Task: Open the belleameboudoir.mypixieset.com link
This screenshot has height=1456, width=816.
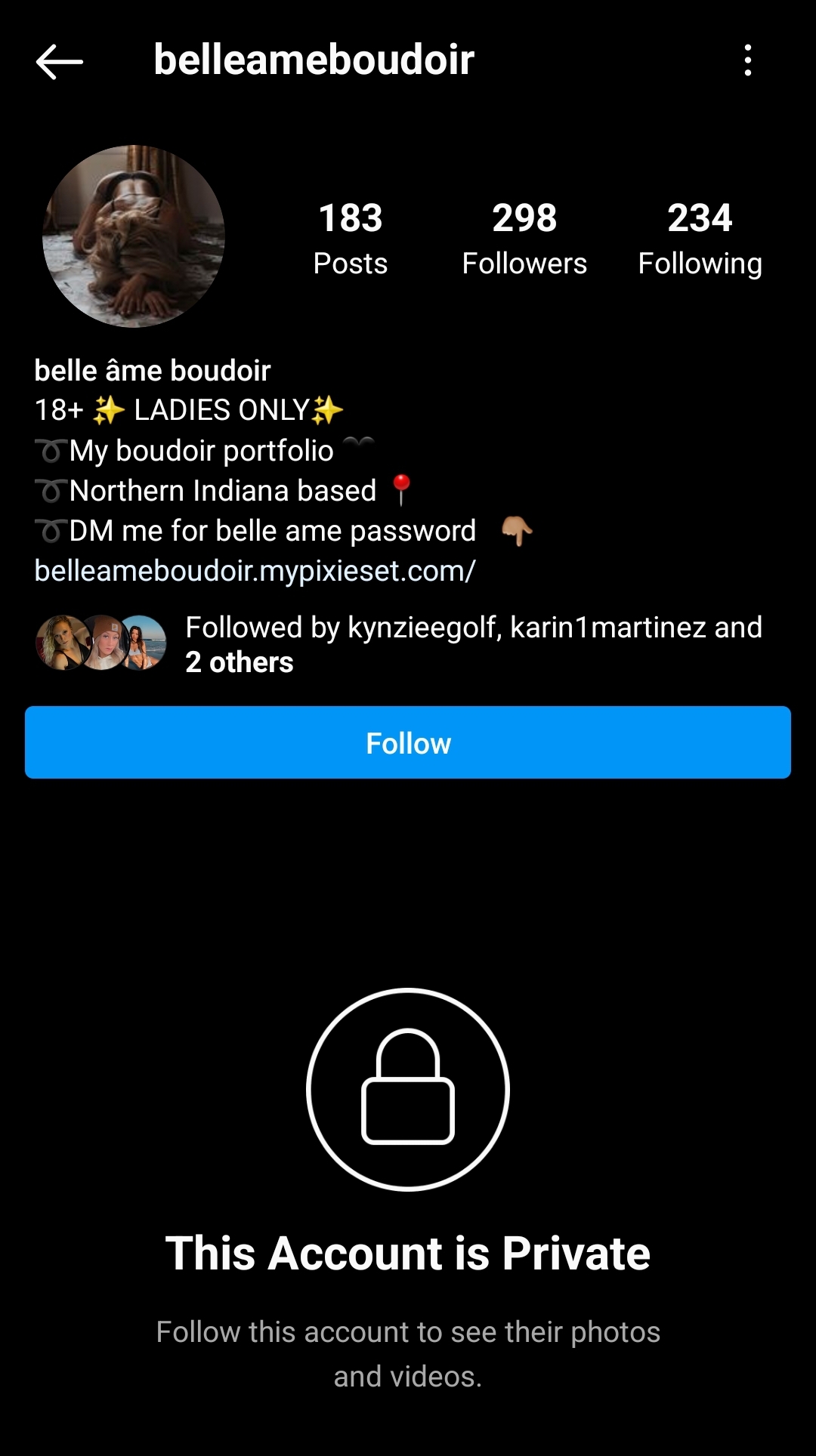Action: (255, 571)
